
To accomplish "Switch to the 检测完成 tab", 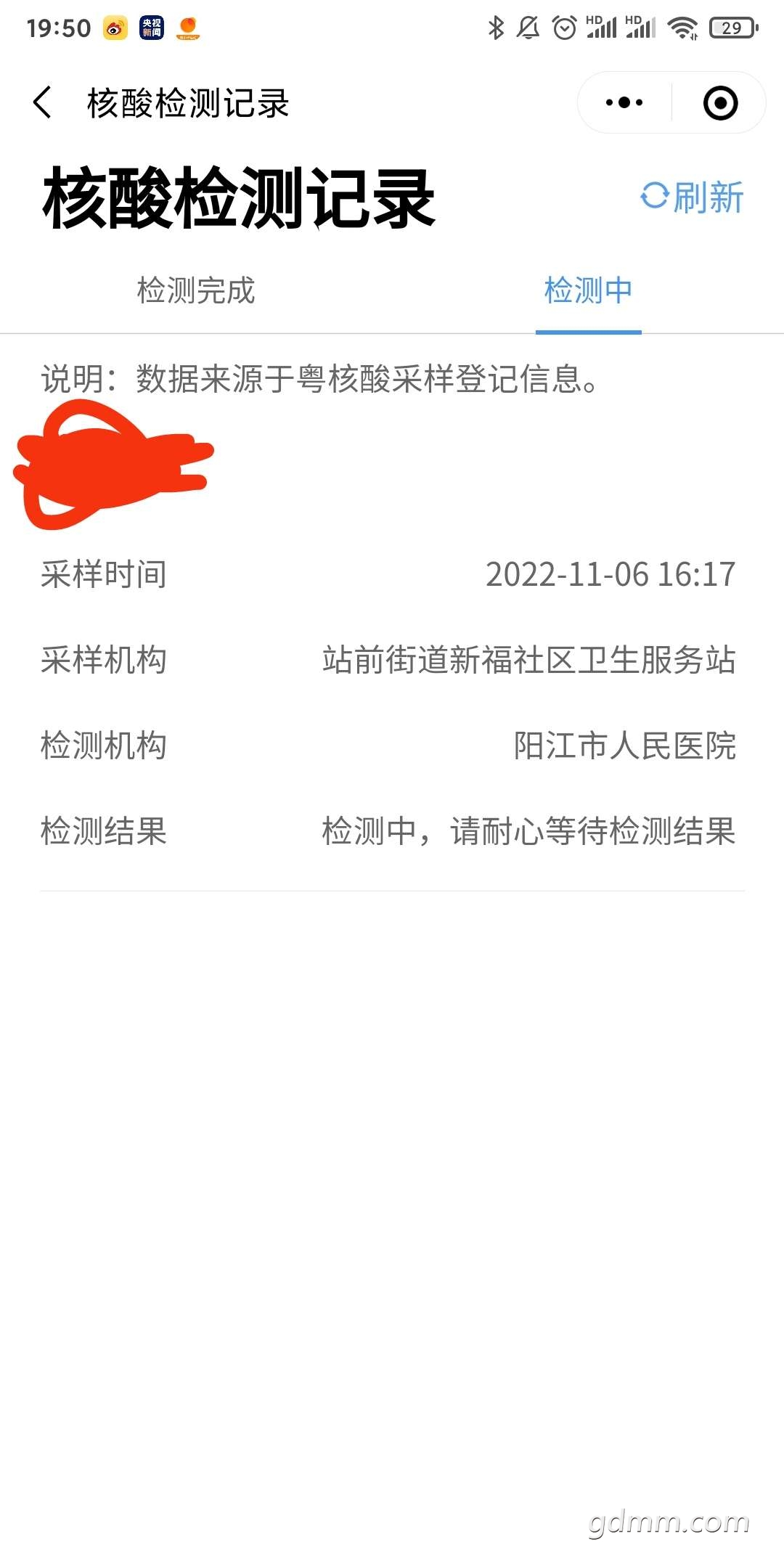I will coord(196,290).
